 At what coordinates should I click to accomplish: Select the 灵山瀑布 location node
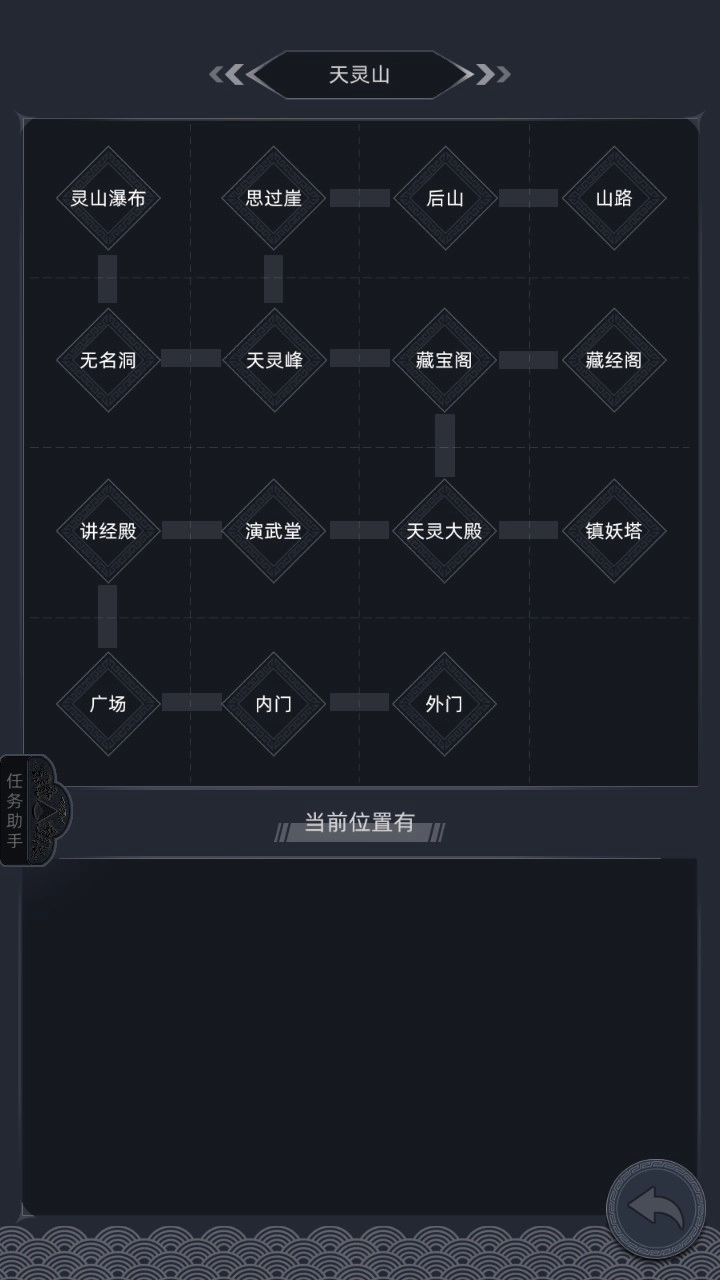pos(108,198)
